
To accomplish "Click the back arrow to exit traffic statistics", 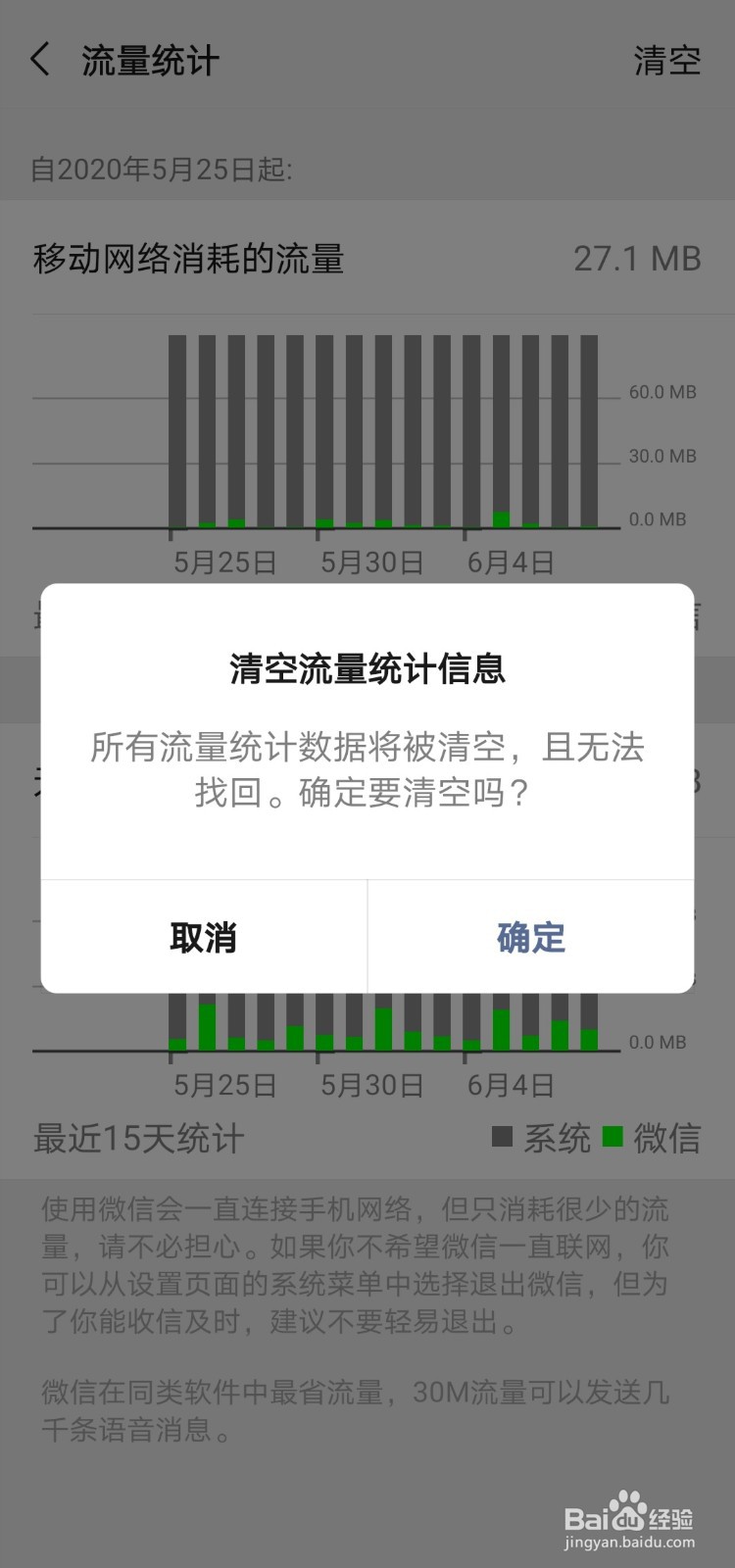I will pyautogui.click(x=41, y=60).
